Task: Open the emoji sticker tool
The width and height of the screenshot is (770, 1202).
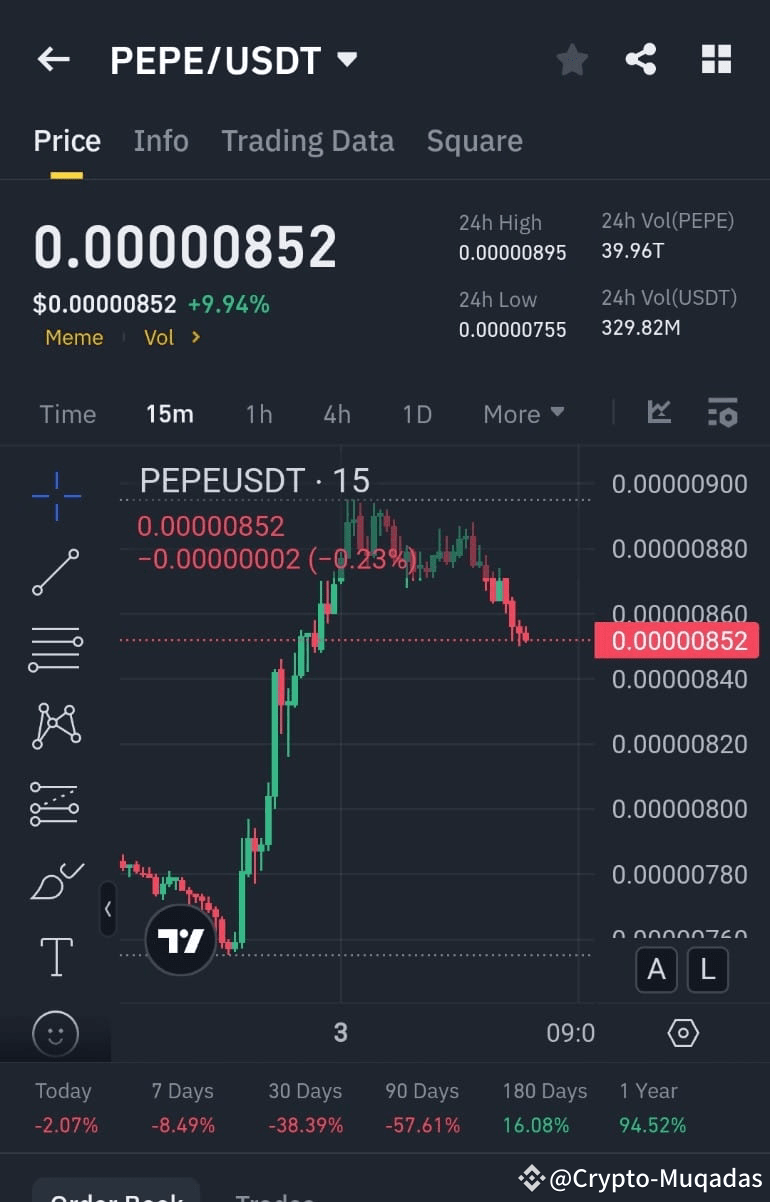Action: pos(55,1034)
